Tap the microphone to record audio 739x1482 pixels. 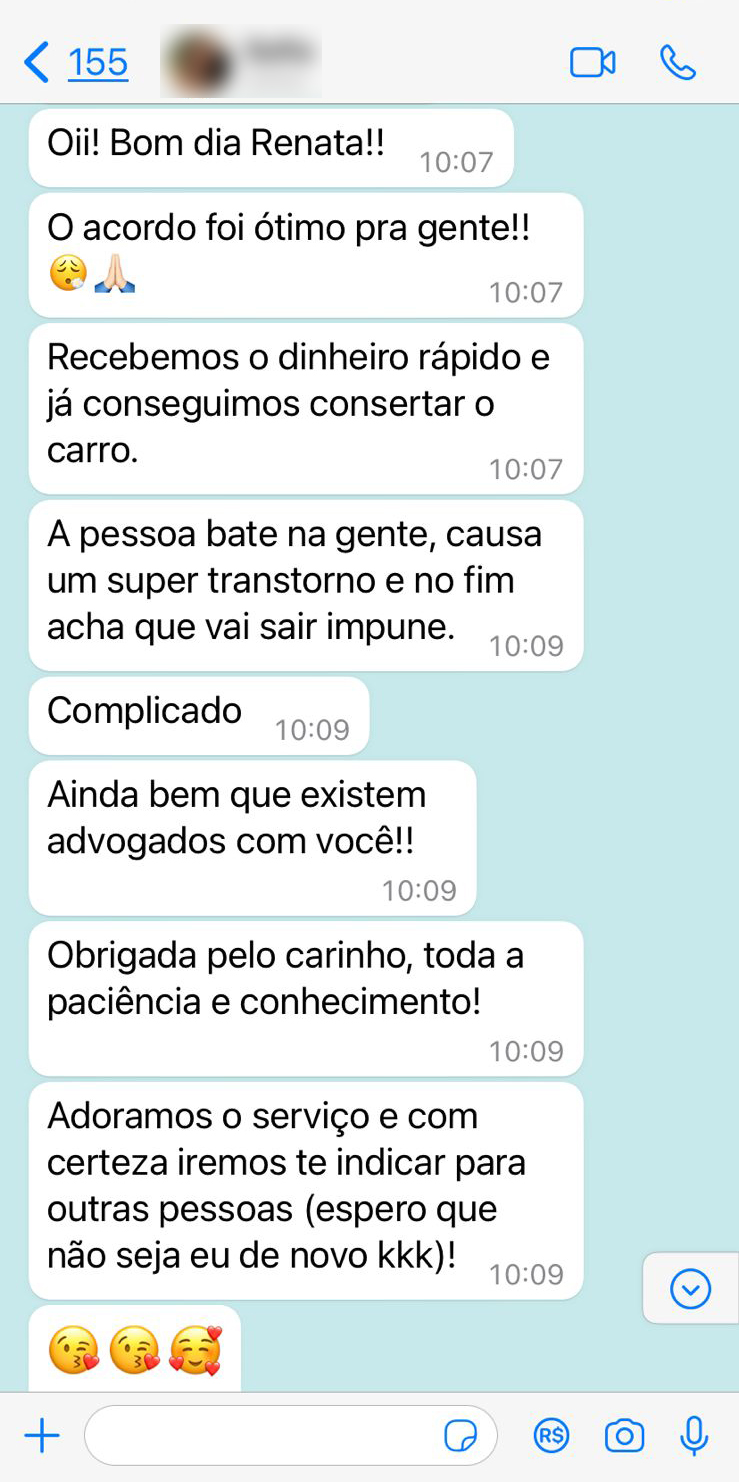694,1437
